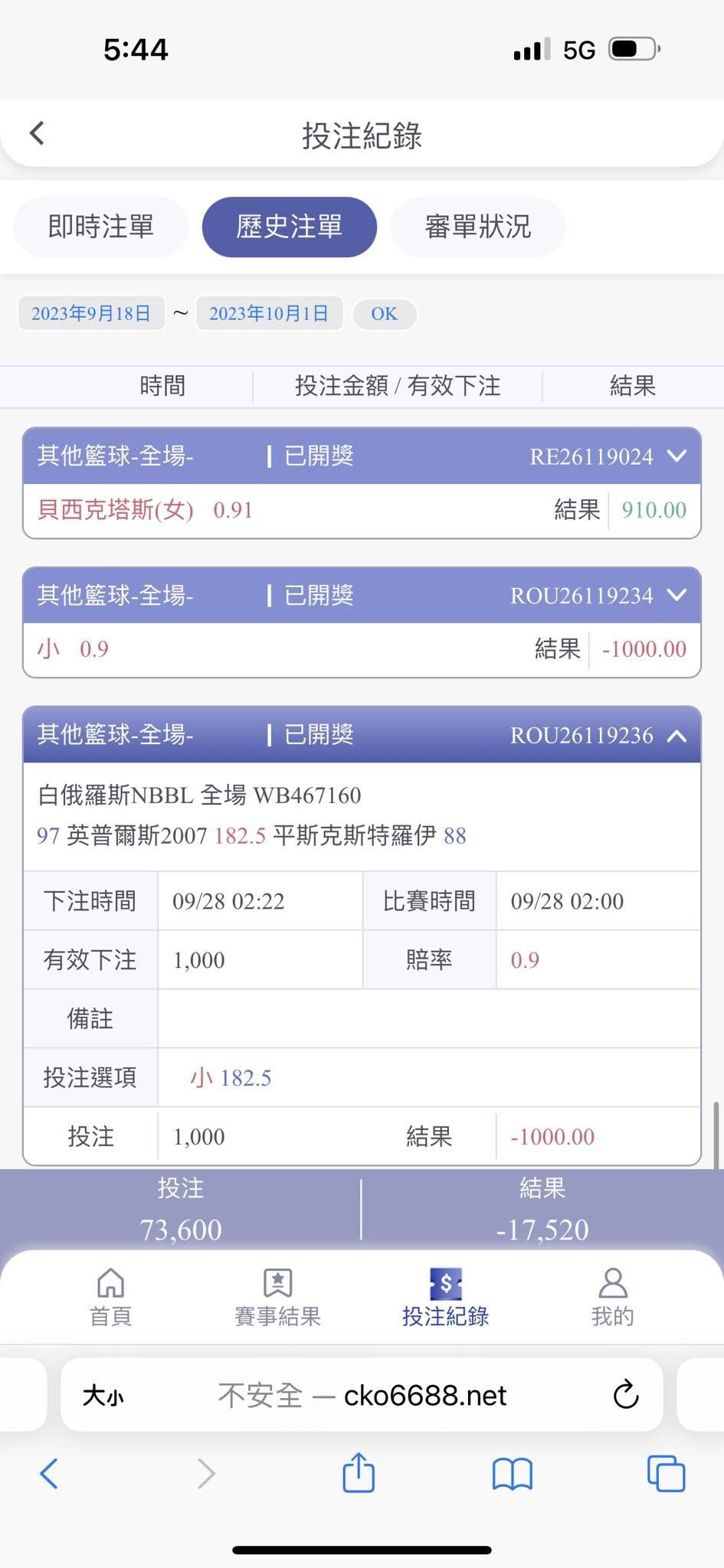Open 我的 profile tab
Viewport: 724px width, 1568px height.
[612, 1297]
